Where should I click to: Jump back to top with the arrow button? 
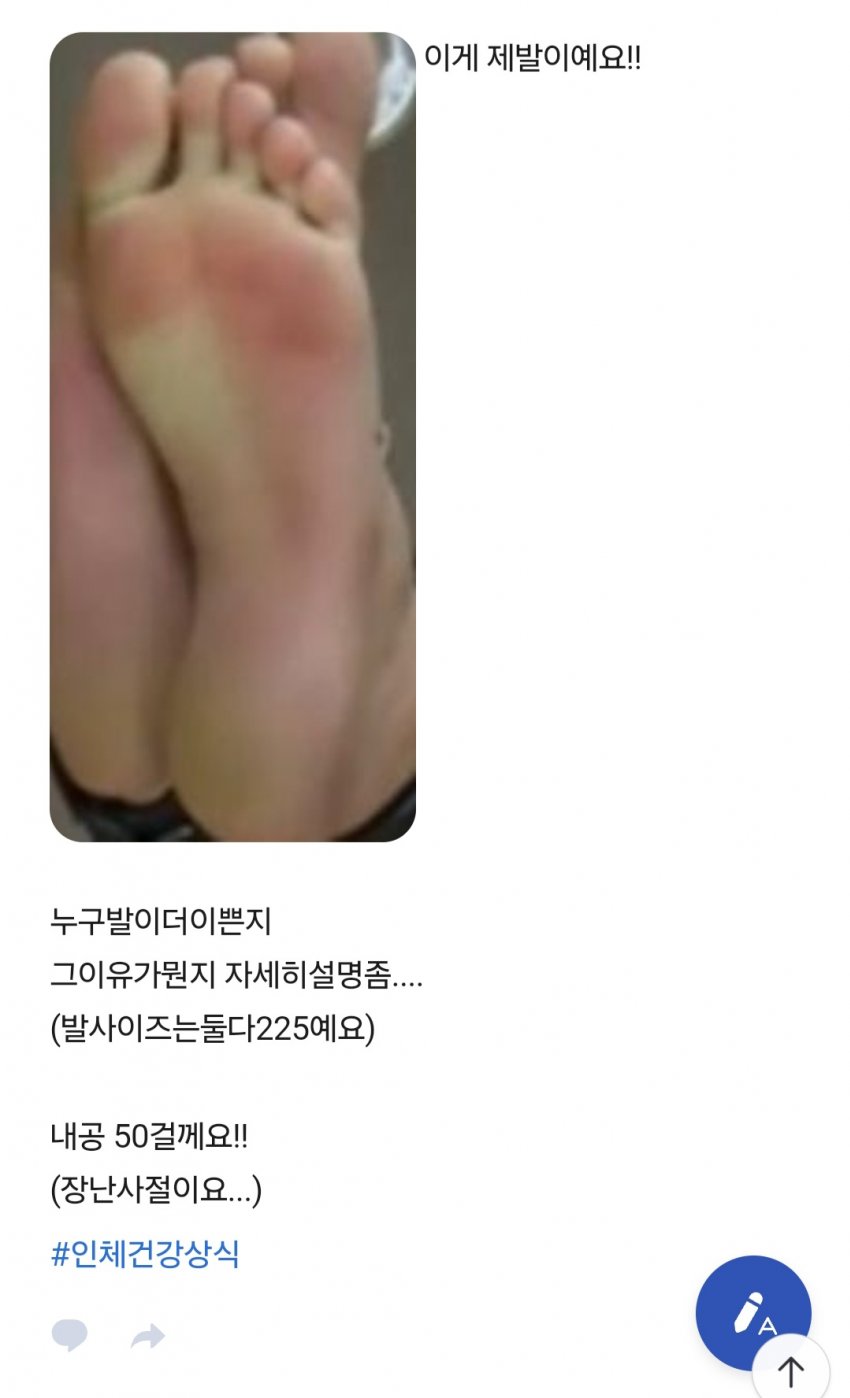791,1371
